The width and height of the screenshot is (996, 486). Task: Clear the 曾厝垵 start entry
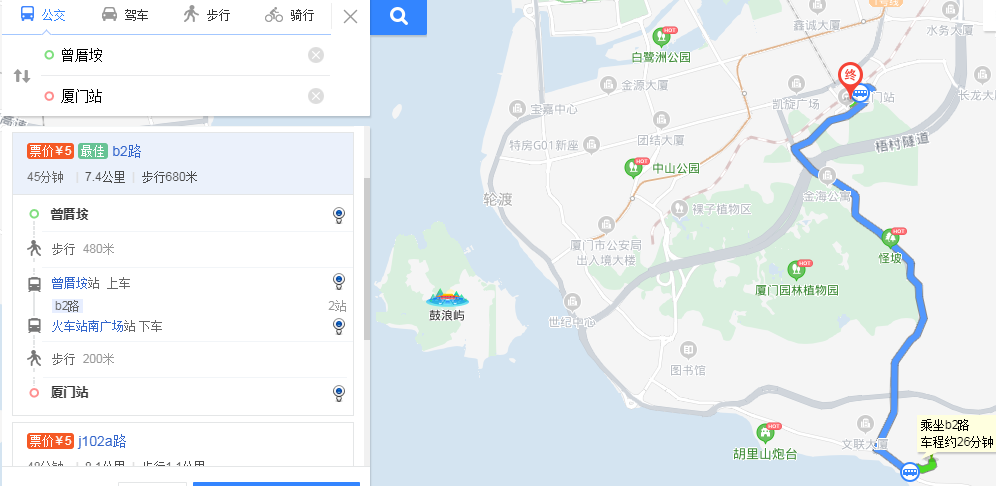pos(316,55)
